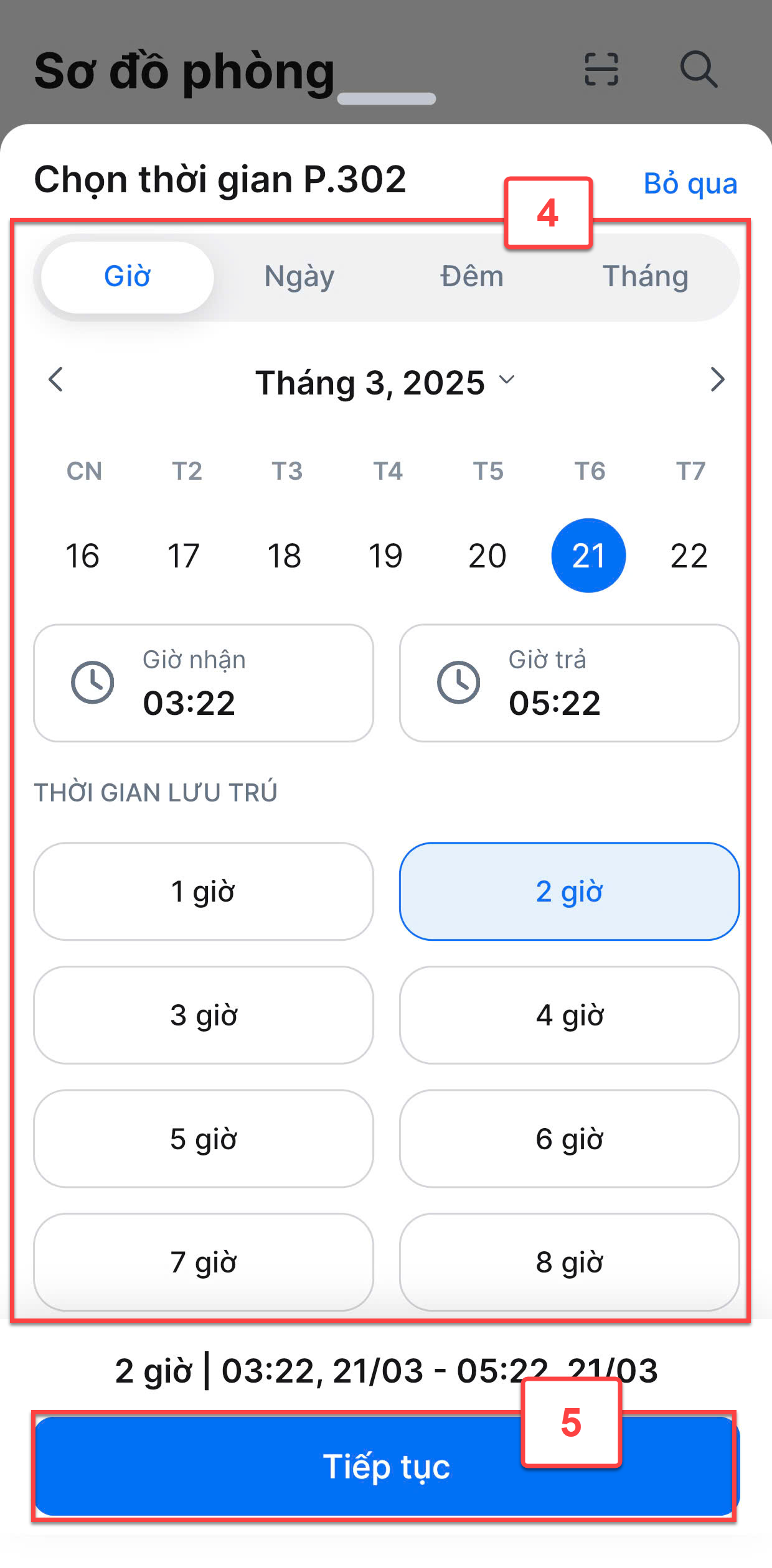This screenshot has height=1568, width=772.
Task: Choose the 6 giờ stay duration
Action: pyautogui.click(x=569, y=1139)
